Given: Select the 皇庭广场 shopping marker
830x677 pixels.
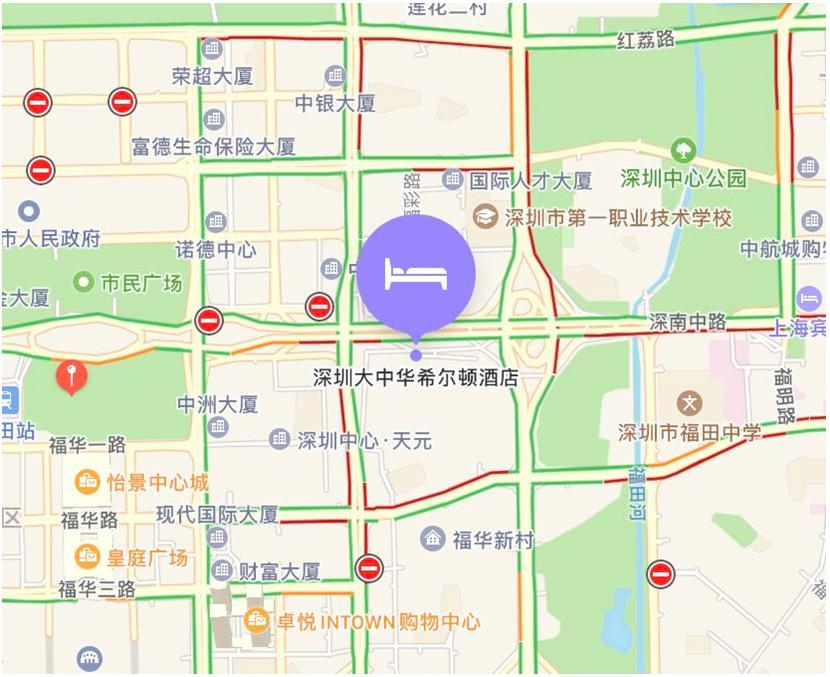Looking at the screenshot, I should pyautogui.click(x=88, y=555).
